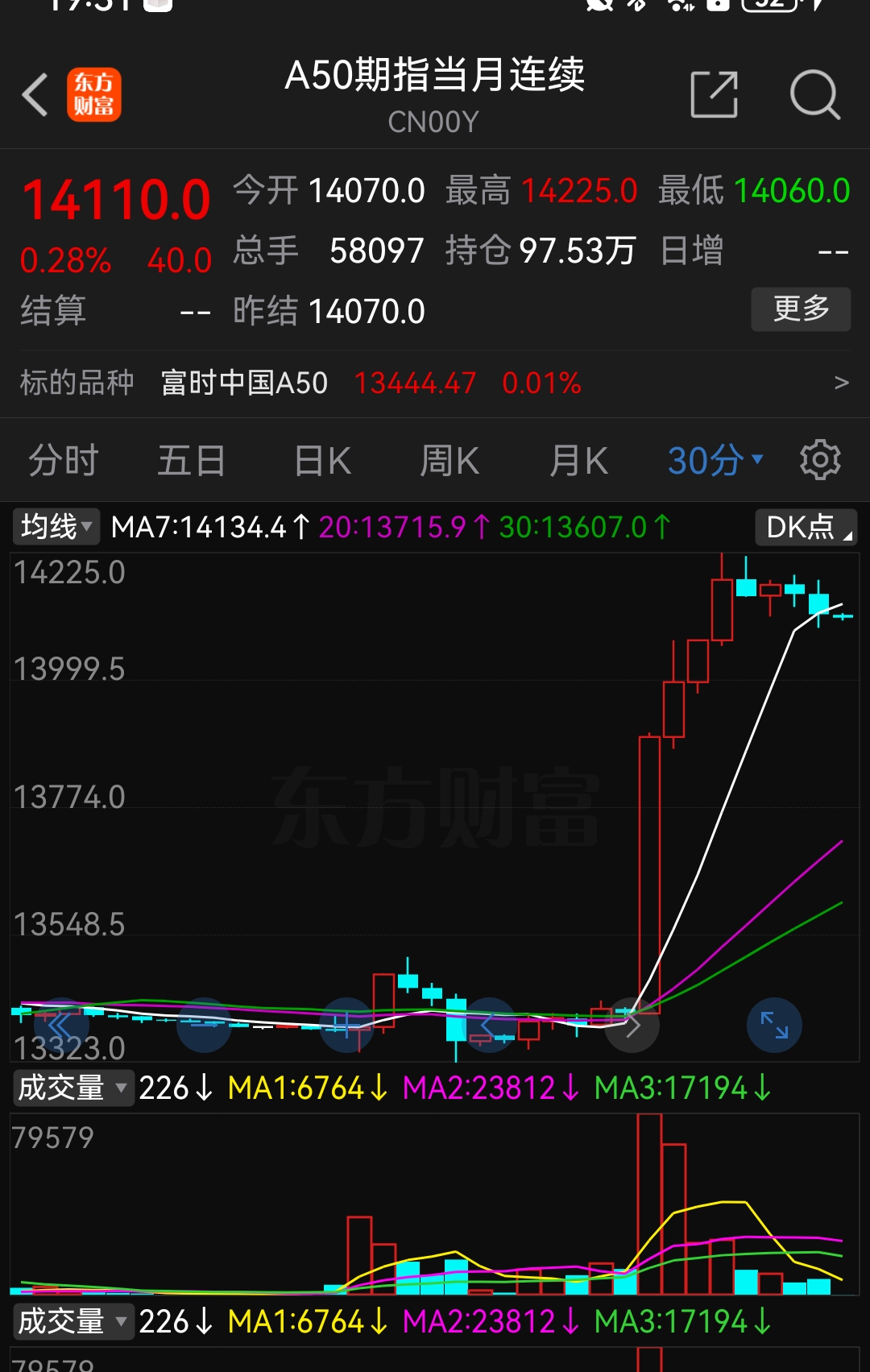Toggle the DK点 signal overlay
The image size is (870, 1372).
[805, 525]
